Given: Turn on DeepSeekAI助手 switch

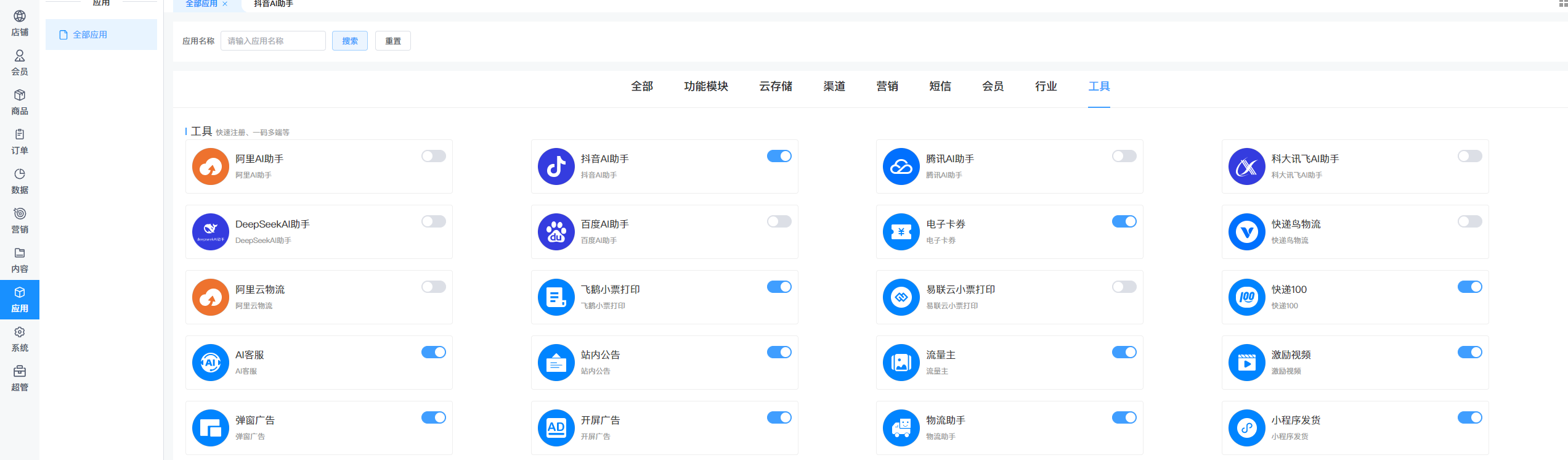Looking at the screenshot, I should click(434, 221).
